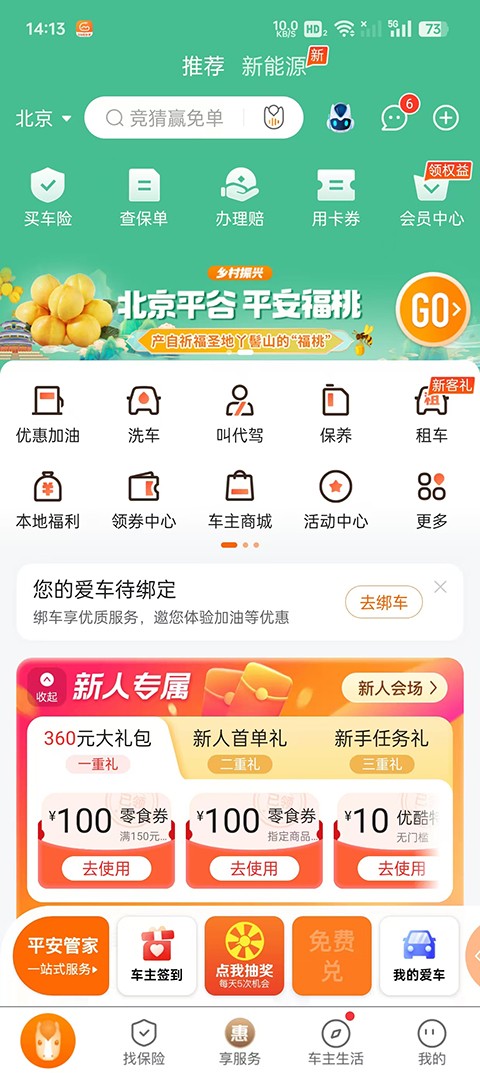Viewport: 480px width, 1073px height.
Task: Open the 北京 city dropdown
Action: (x=43, y=118)
